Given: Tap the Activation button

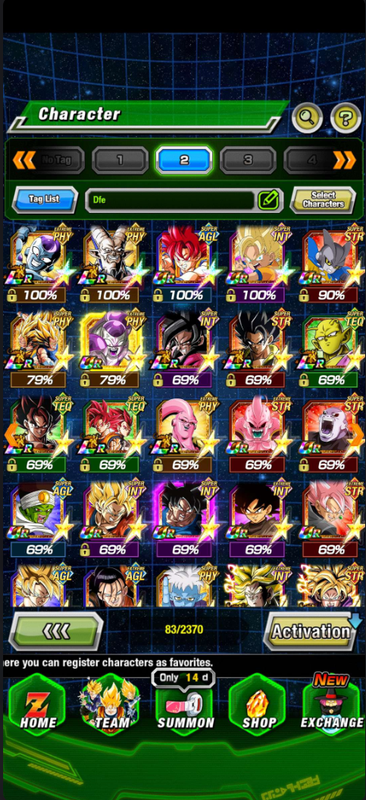Looking at the screenshot, I should tap(310, 631).
